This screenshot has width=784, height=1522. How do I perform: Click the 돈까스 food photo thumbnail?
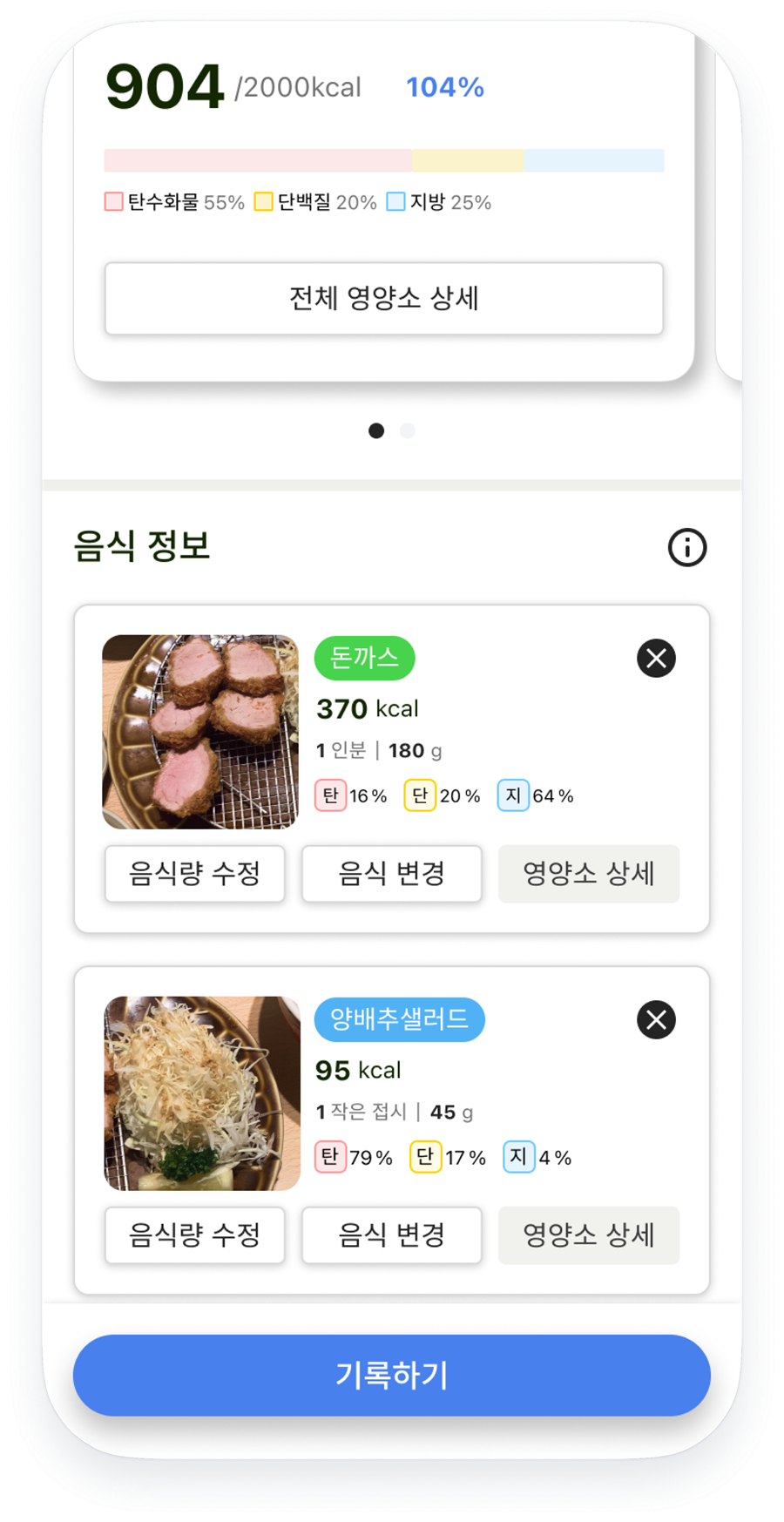199,731
